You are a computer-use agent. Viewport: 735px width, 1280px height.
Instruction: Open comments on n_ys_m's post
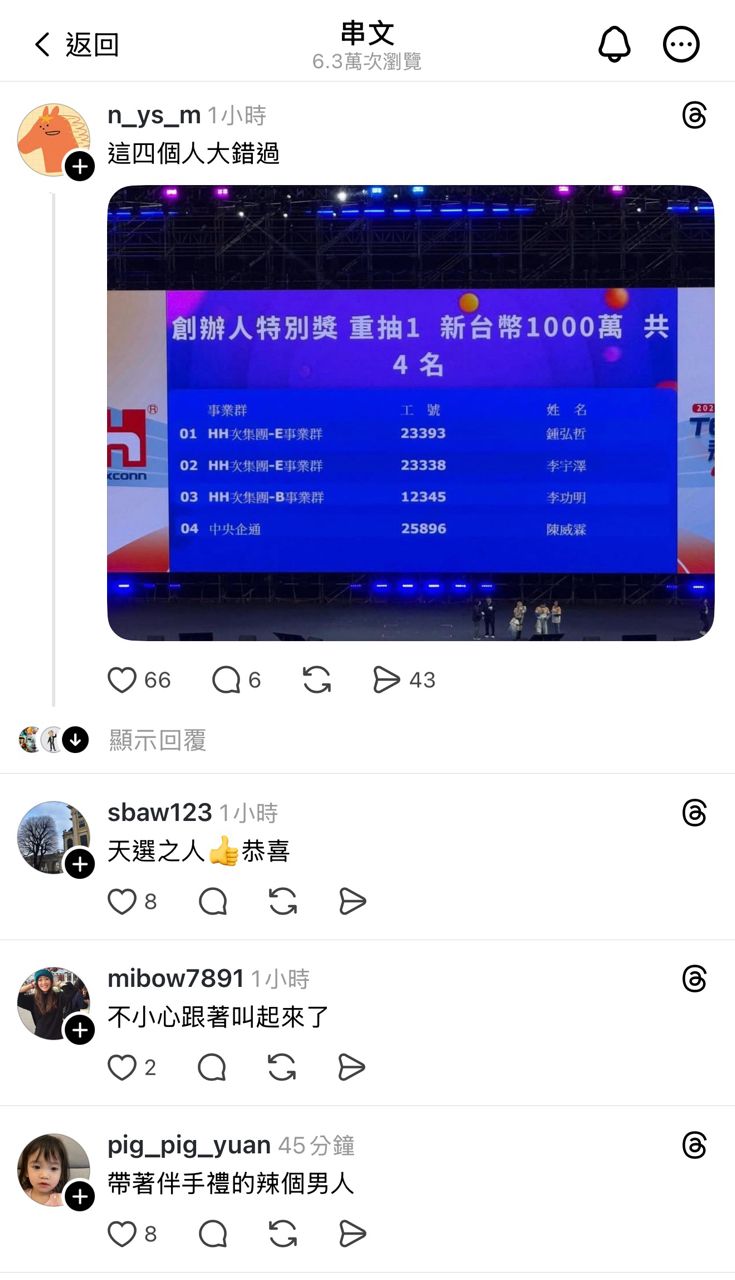coord(227,680)
